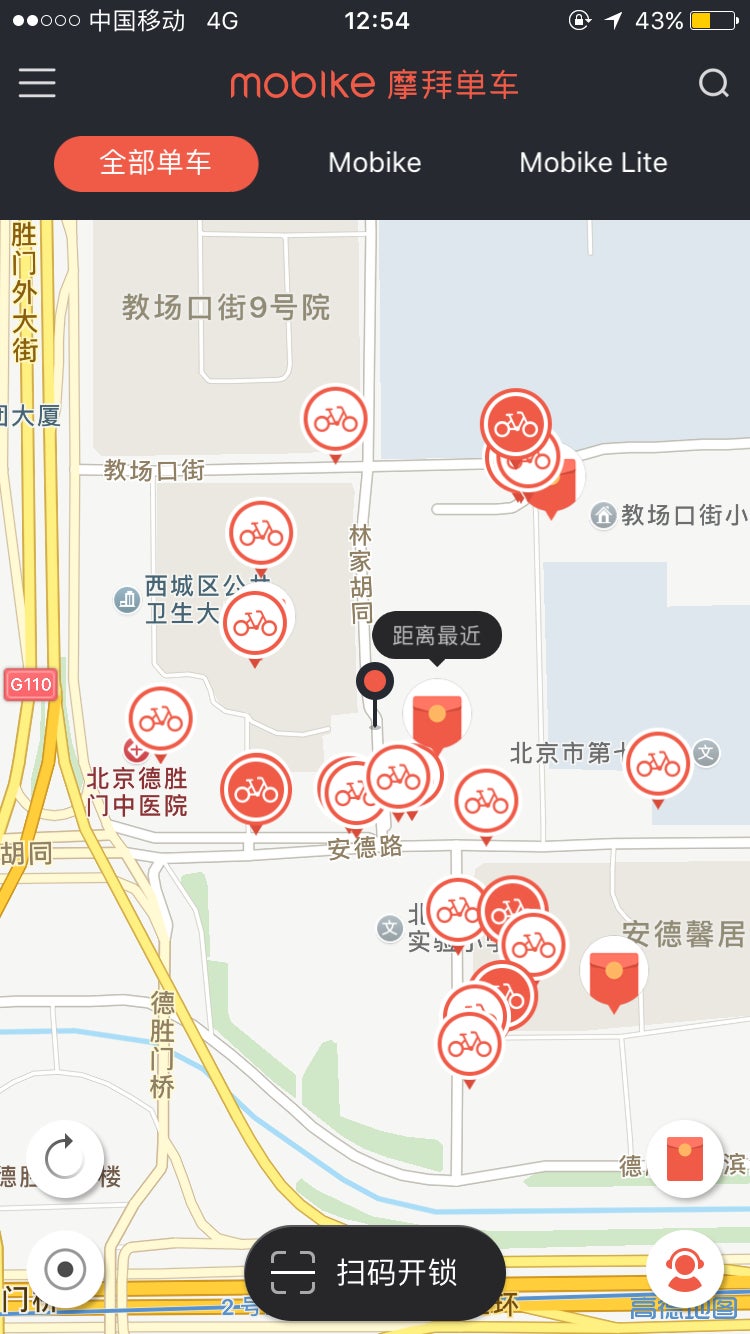The height and width of the screenshot is (1334, 750).
Task: Pick the bike marker above 北京德胜门中医院
Action: 160,719
